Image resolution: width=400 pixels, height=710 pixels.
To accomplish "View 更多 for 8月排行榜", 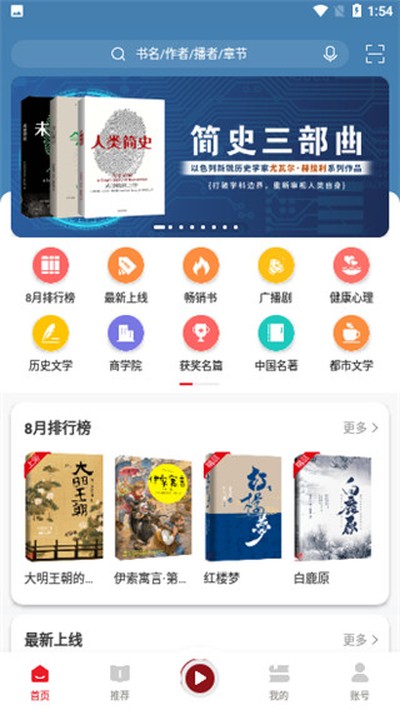I will click(361, 427).
